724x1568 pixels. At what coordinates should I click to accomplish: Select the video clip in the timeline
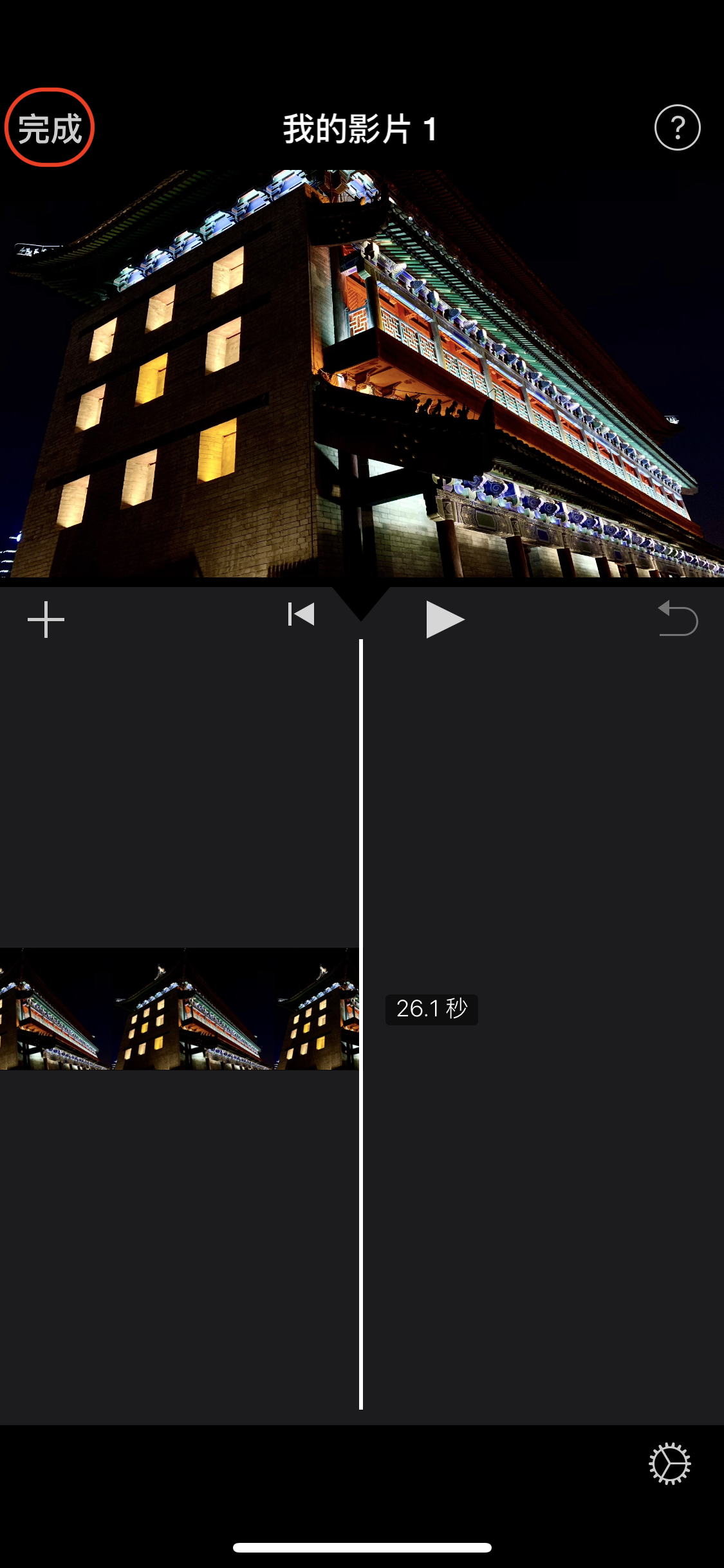click(179, 1009)
